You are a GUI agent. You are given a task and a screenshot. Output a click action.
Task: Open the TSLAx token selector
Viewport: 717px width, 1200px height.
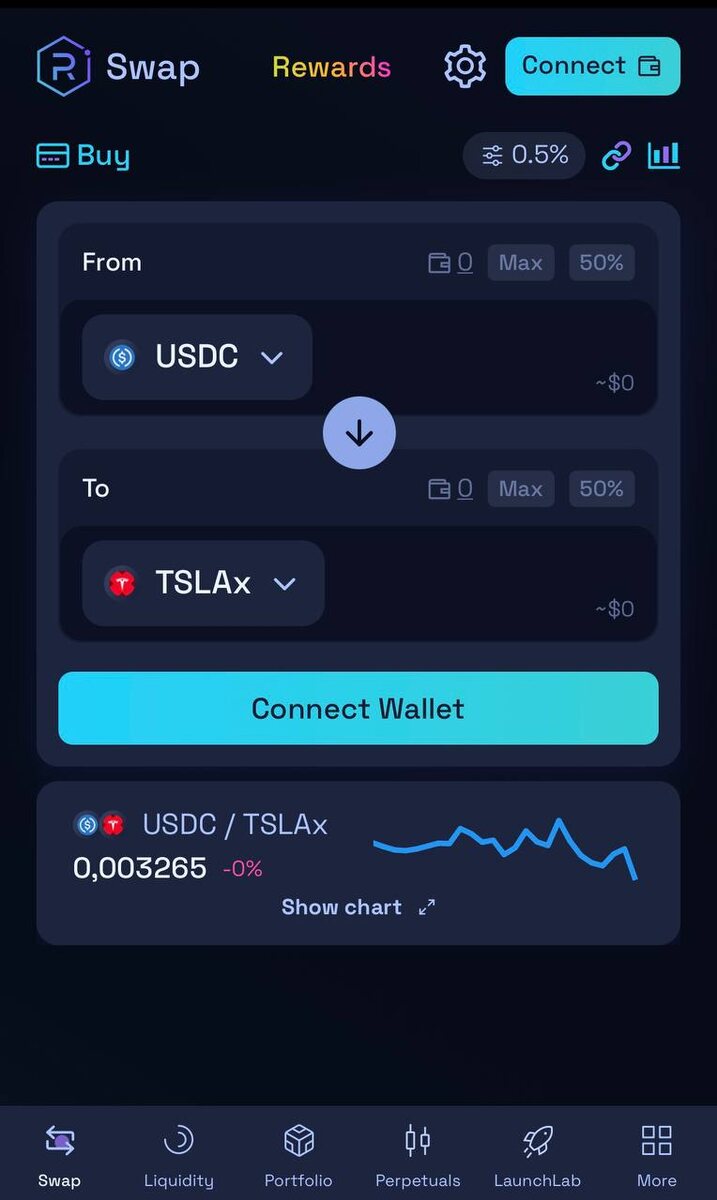click(x=203, y=583)
